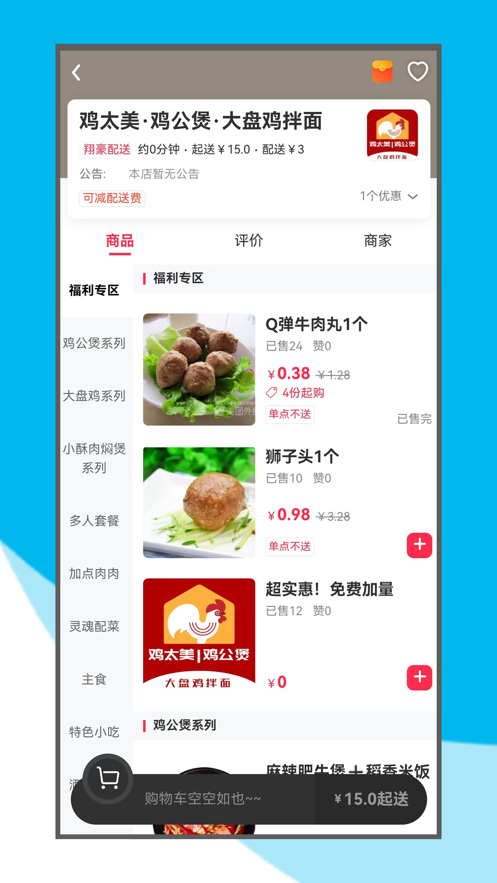Tap the ¥15.0起送 checkout button
Viewport: 497px width, 883px height.
[370, 799]
